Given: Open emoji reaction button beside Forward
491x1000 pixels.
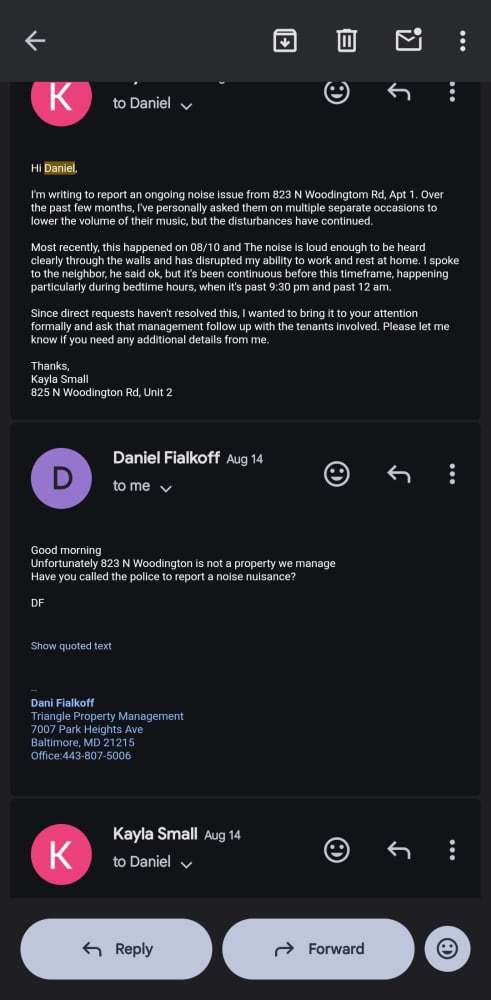Looking at the screenshot, I should [x=448, y=949].
